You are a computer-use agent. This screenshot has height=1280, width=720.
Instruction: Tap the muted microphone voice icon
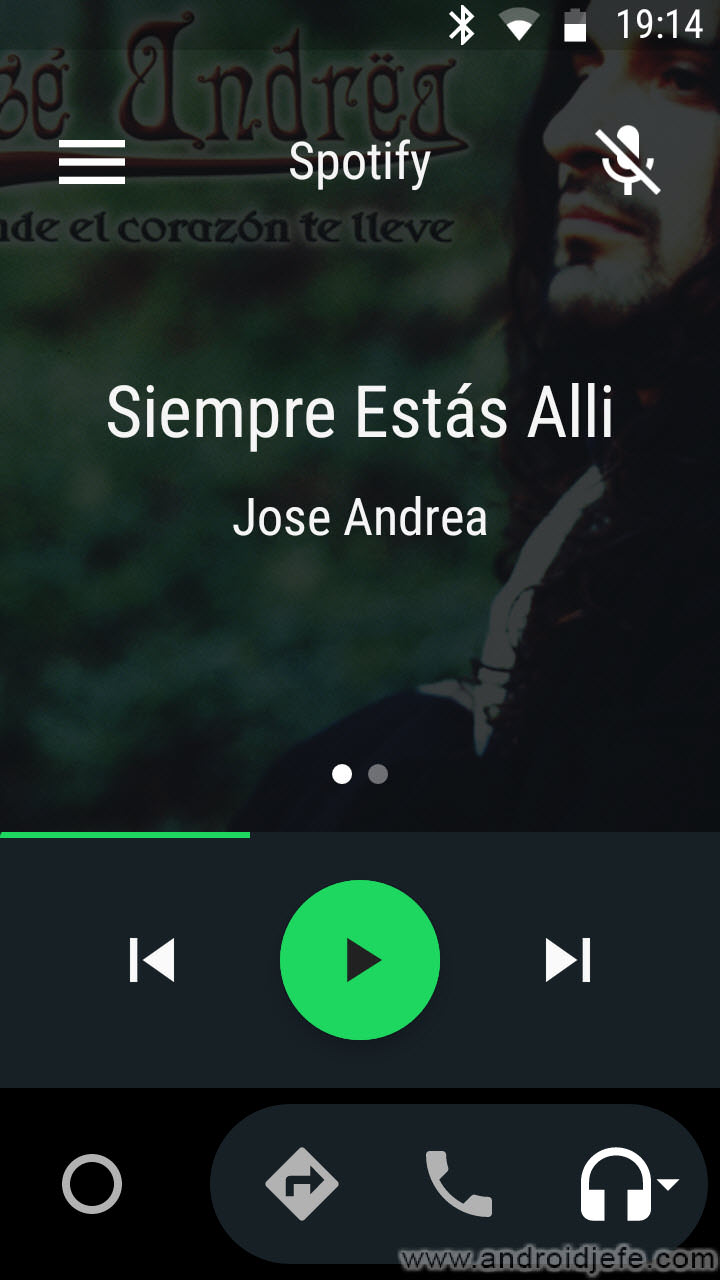629,162
